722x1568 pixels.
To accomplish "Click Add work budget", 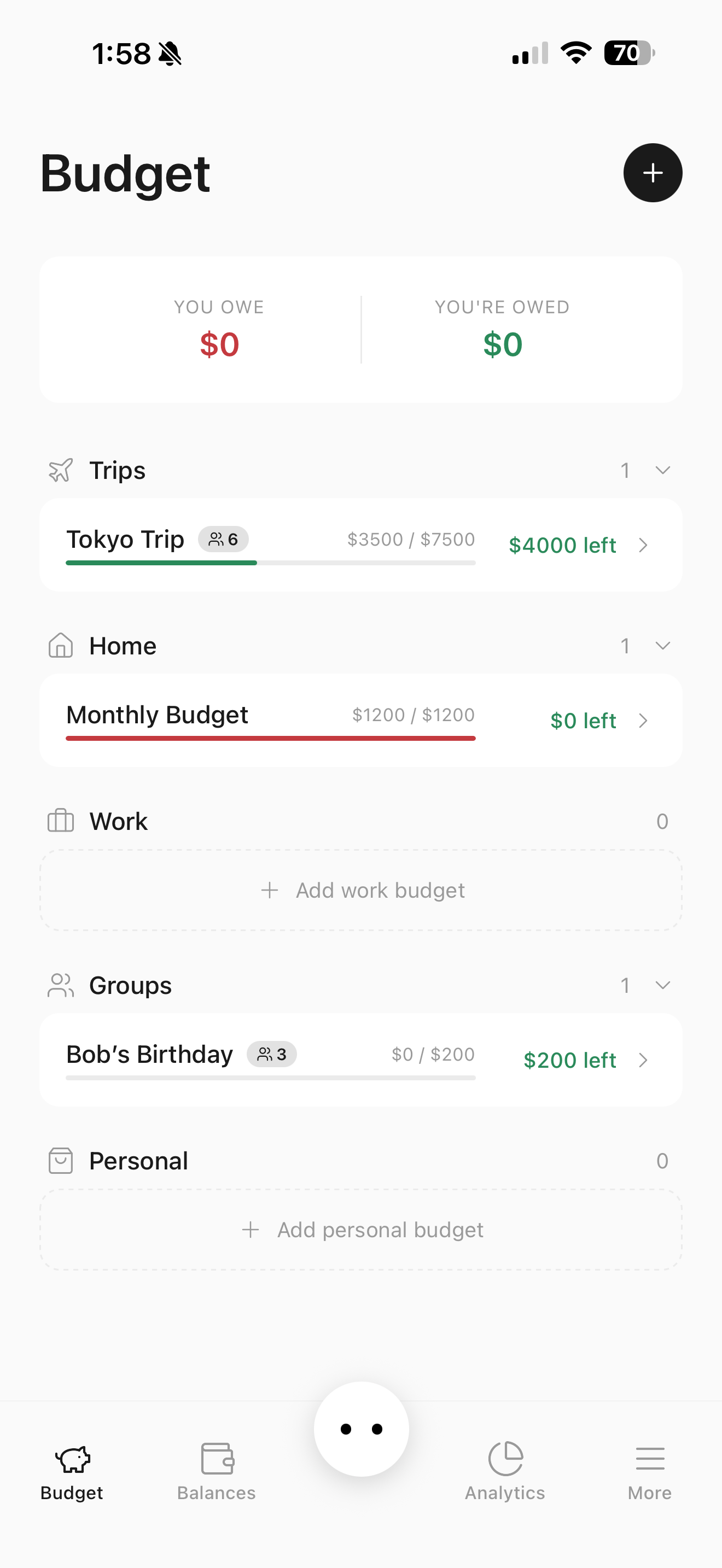I will point(361,890).
